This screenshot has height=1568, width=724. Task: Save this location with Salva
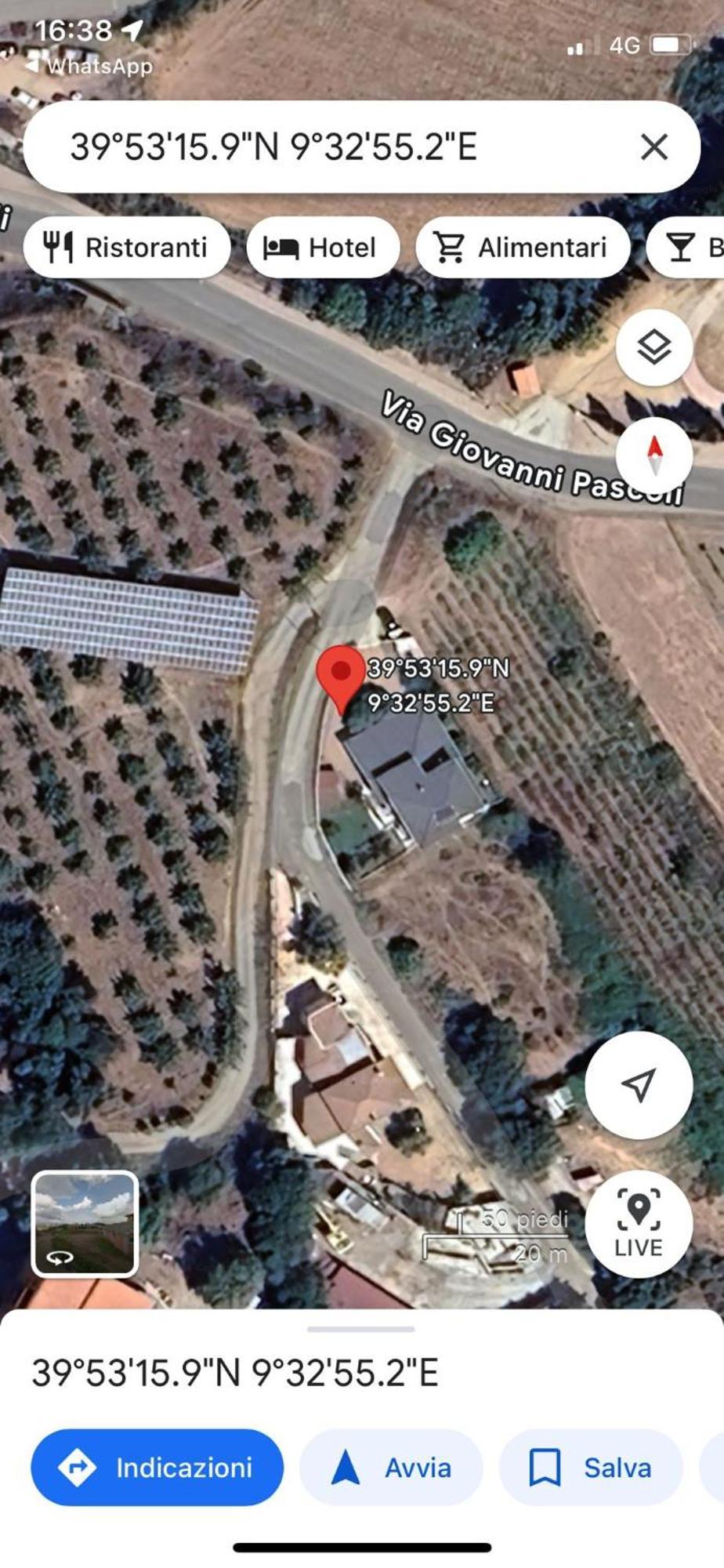click(x=590, y=1468)
